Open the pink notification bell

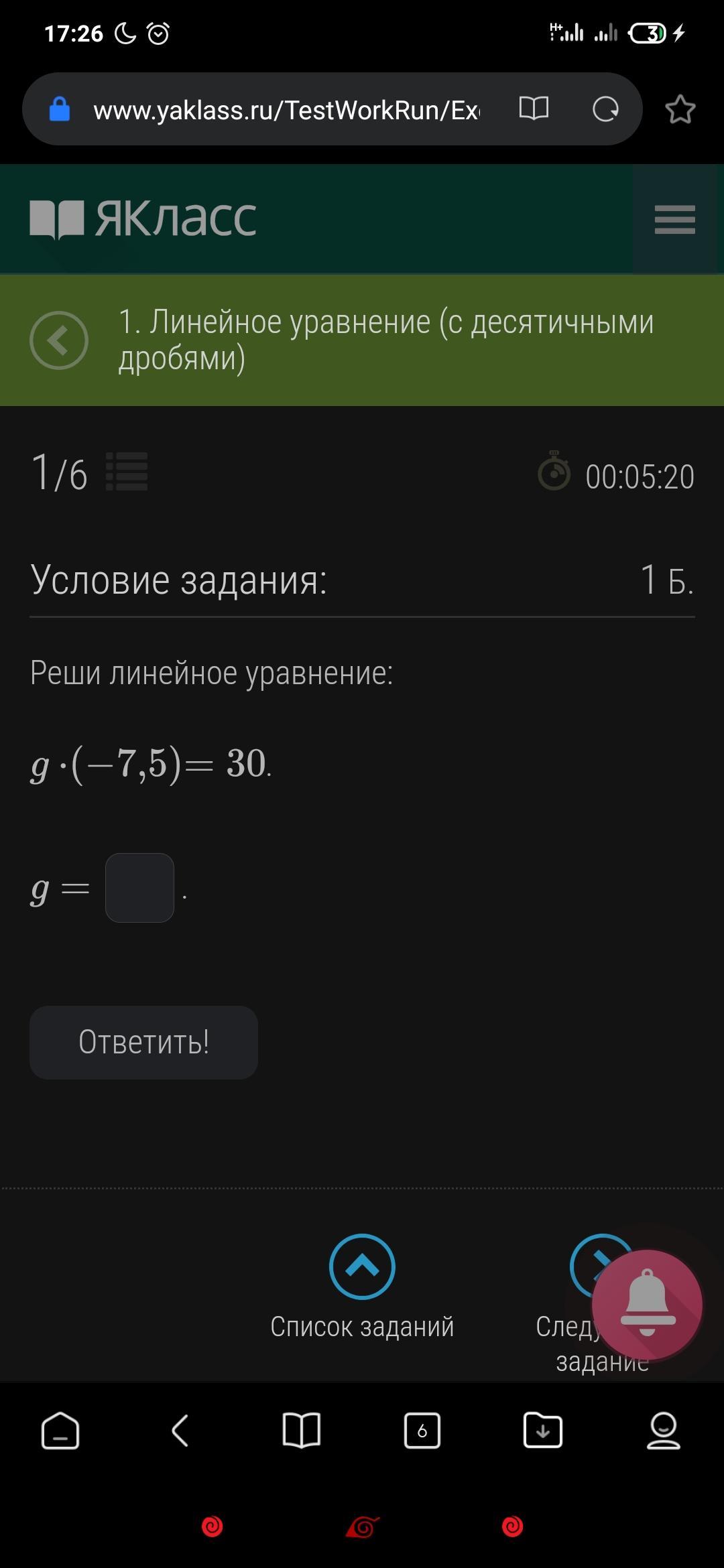click(647, 1305)
